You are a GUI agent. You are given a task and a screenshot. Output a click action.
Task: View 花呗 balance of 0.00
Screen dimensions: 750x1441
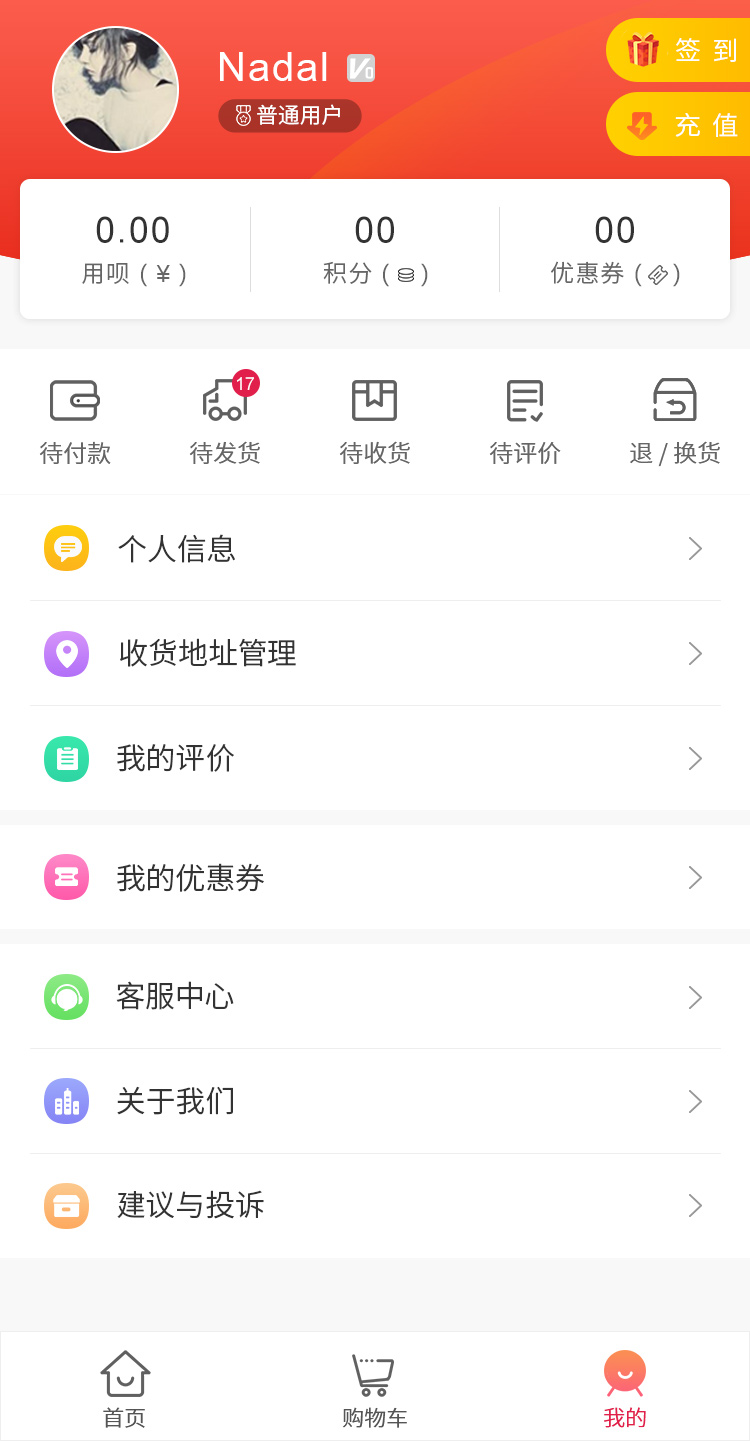[x=134, y=249]
